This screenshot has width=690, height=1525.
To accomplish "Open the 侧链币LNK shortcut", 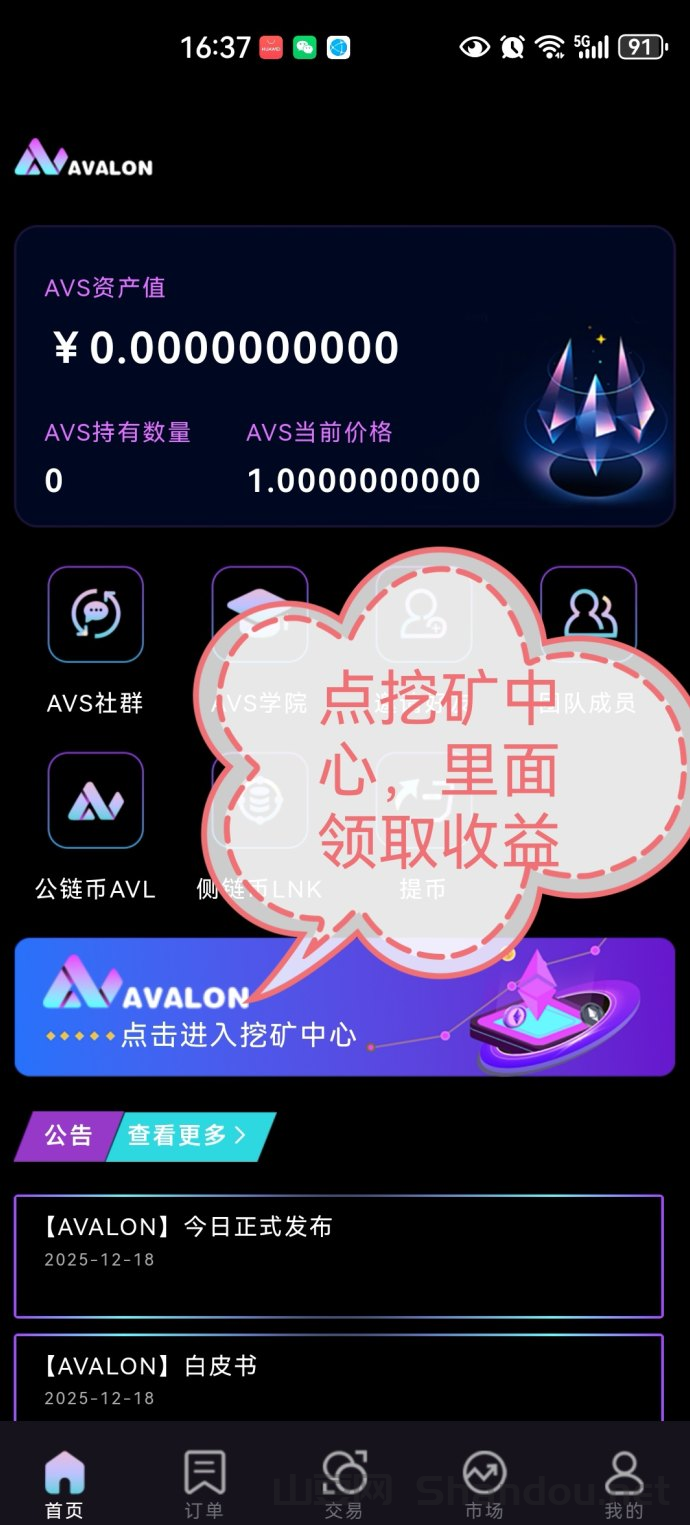I will [x=259, y=801].
